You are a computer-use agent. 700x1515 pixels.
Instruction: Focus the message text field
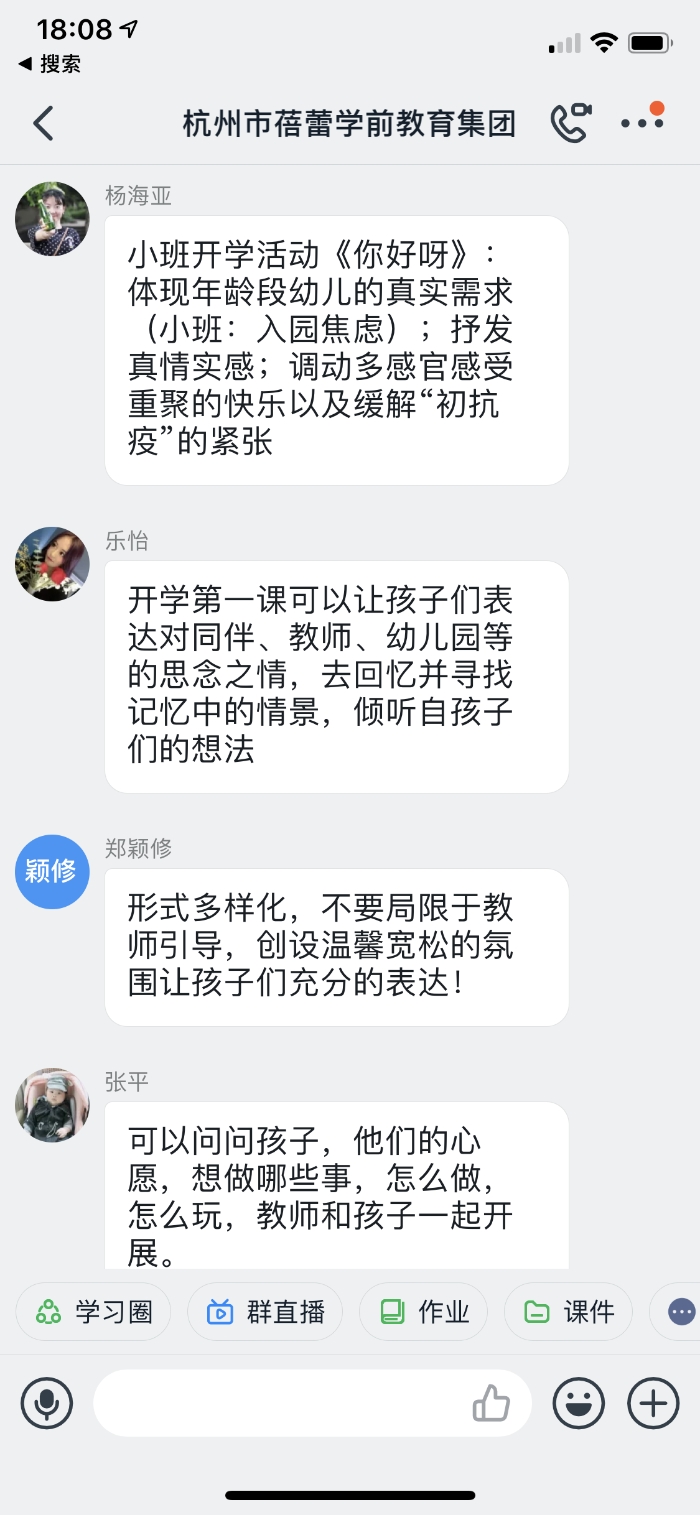(280, 1403)
